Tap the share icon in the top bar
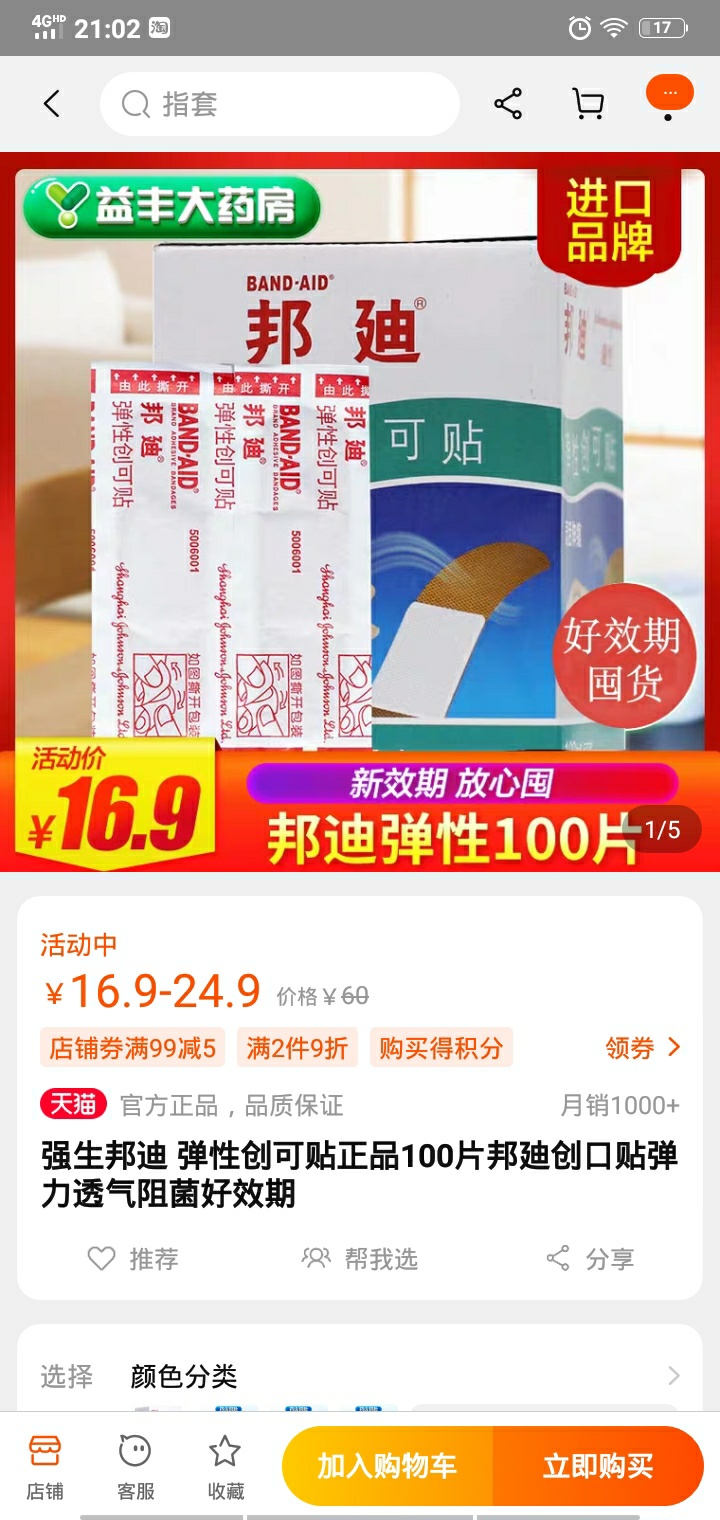The width and height of the screenshot is (720, 1520). [508, 104]
